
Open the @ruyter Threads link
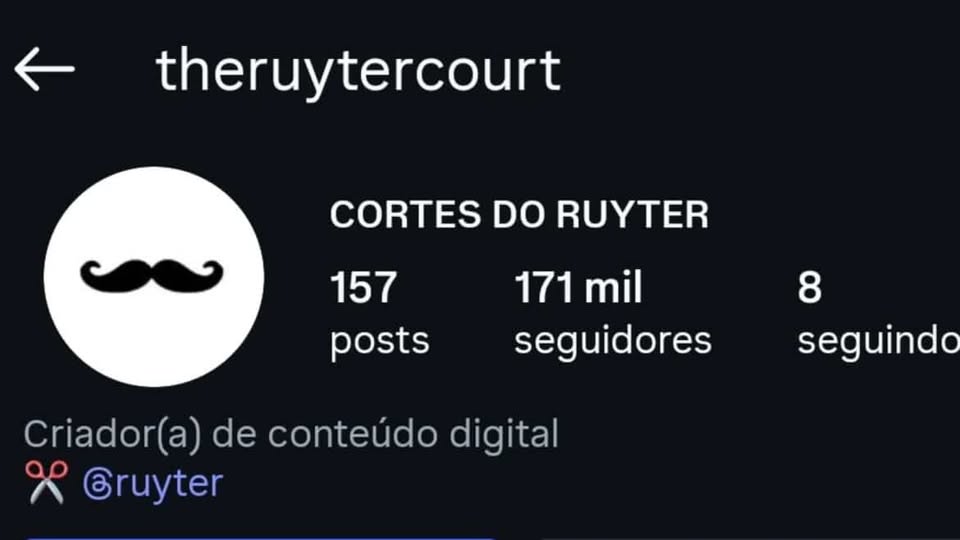153,484
